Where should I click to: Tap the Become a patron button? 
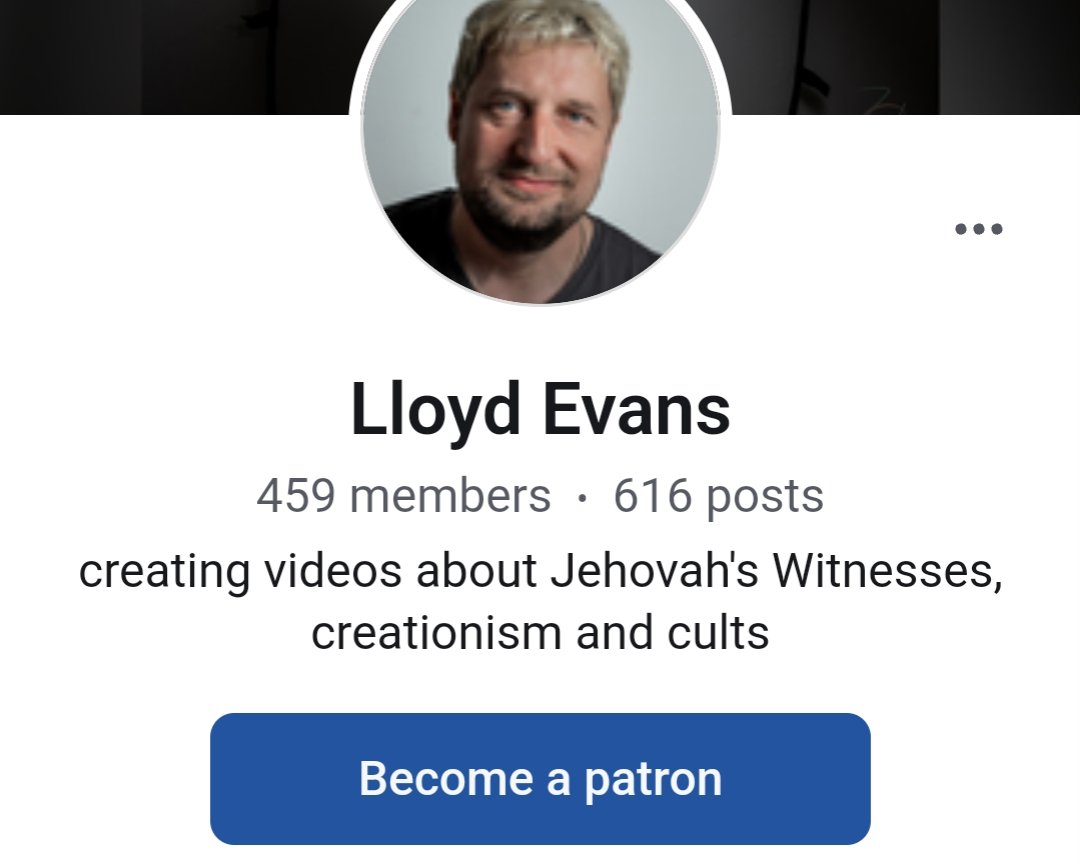click(540, 779)
